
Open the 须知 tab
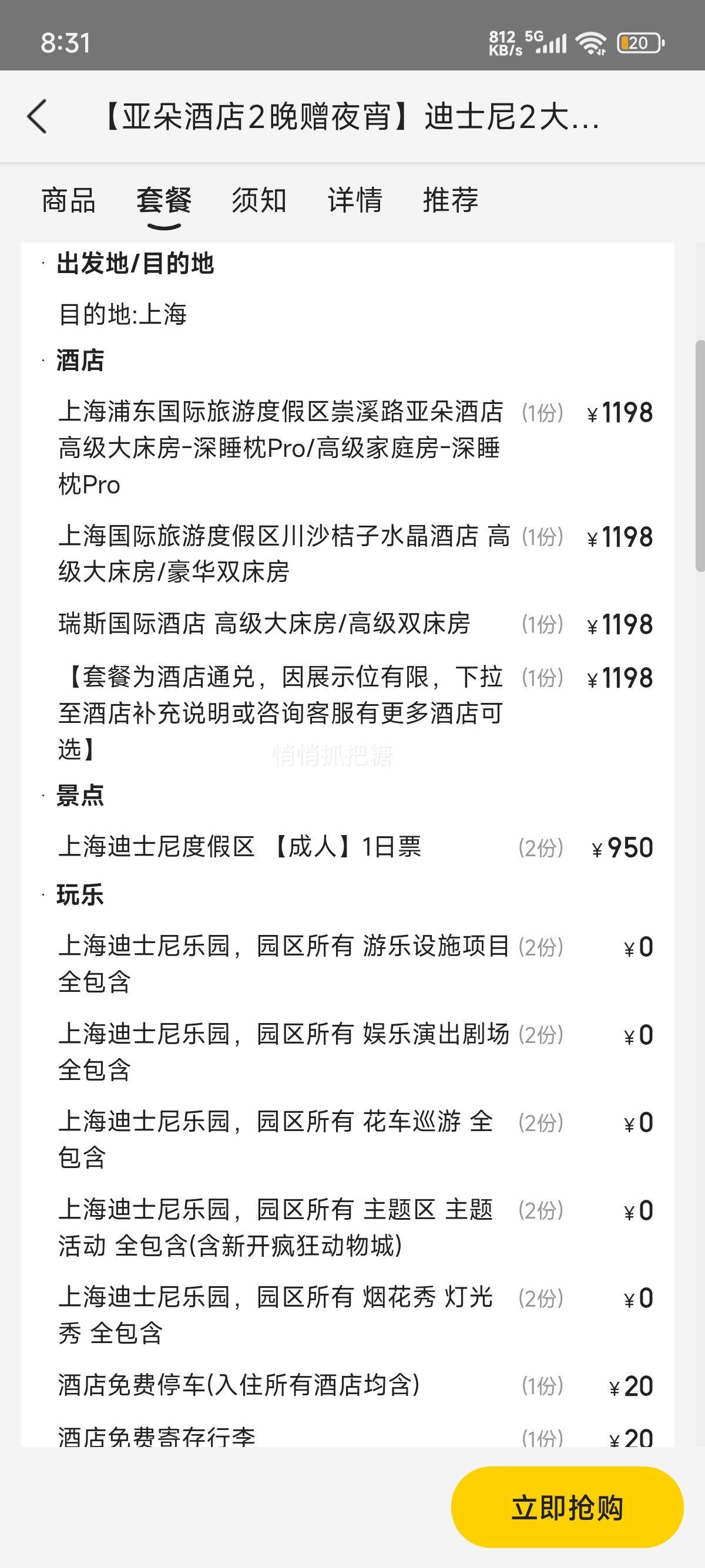[x=259, y=200]
